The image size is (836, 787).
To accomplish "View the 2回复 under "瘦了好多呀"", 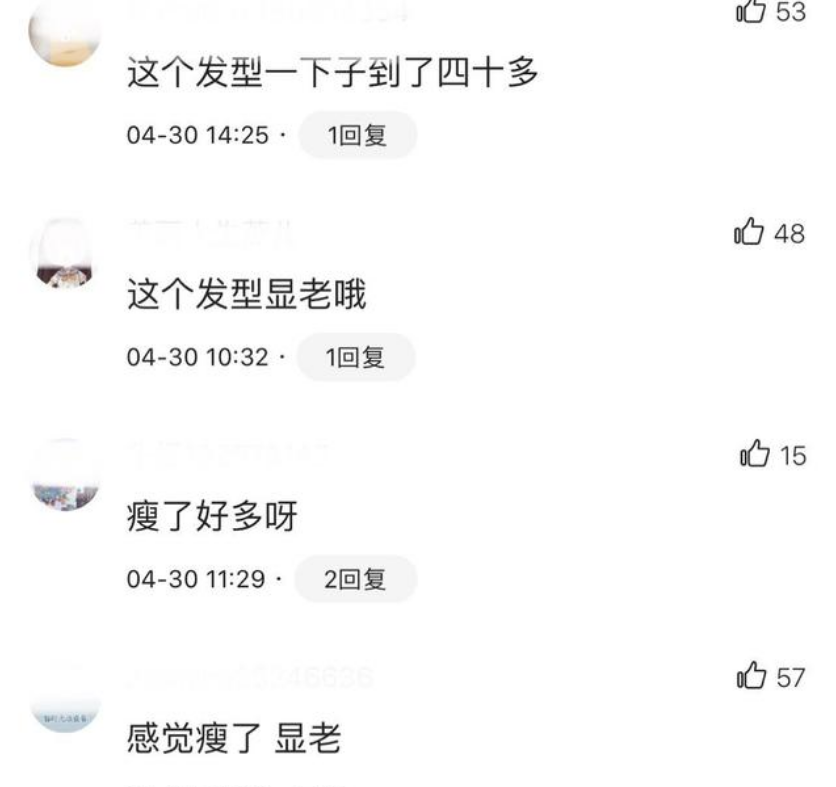I will coord(356,579).
